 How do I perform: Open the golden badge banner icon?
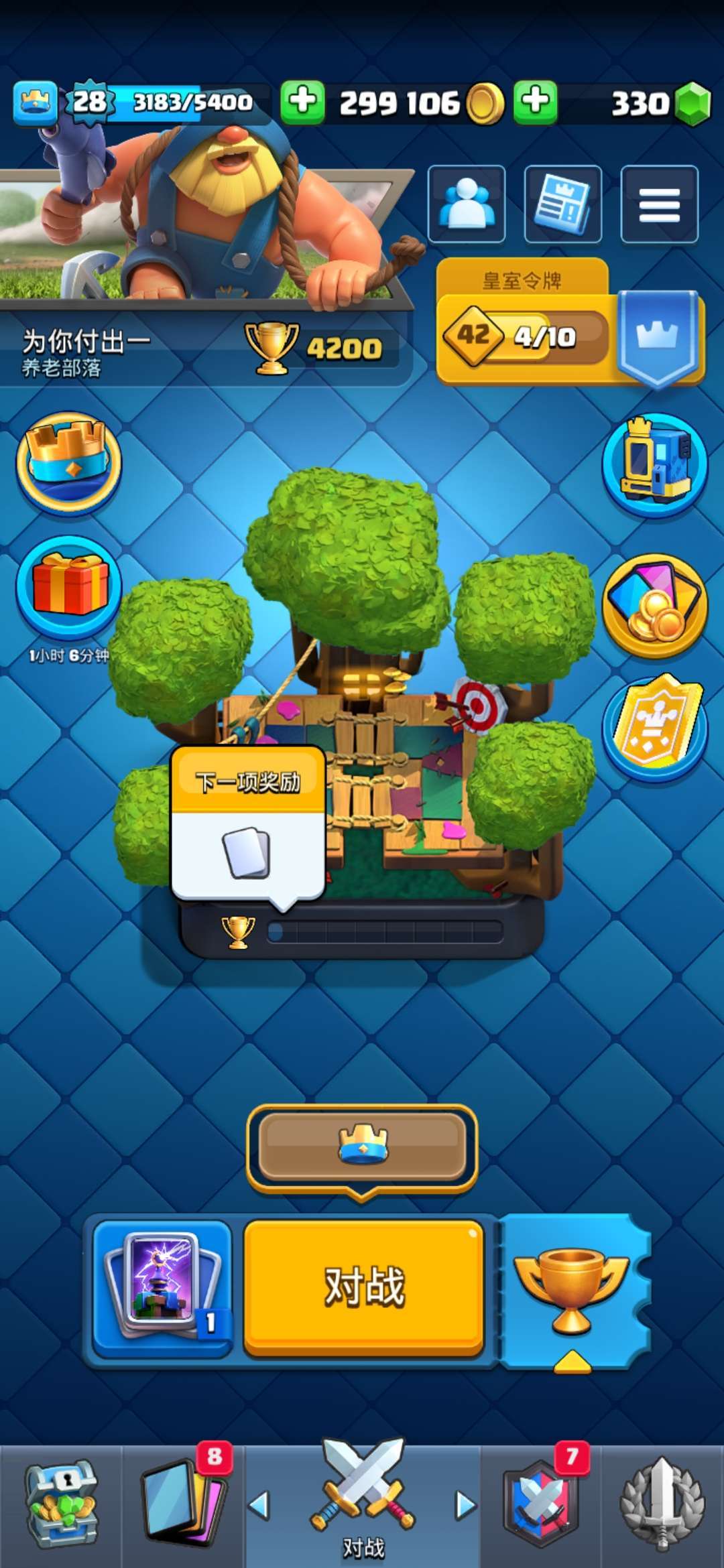655,728
